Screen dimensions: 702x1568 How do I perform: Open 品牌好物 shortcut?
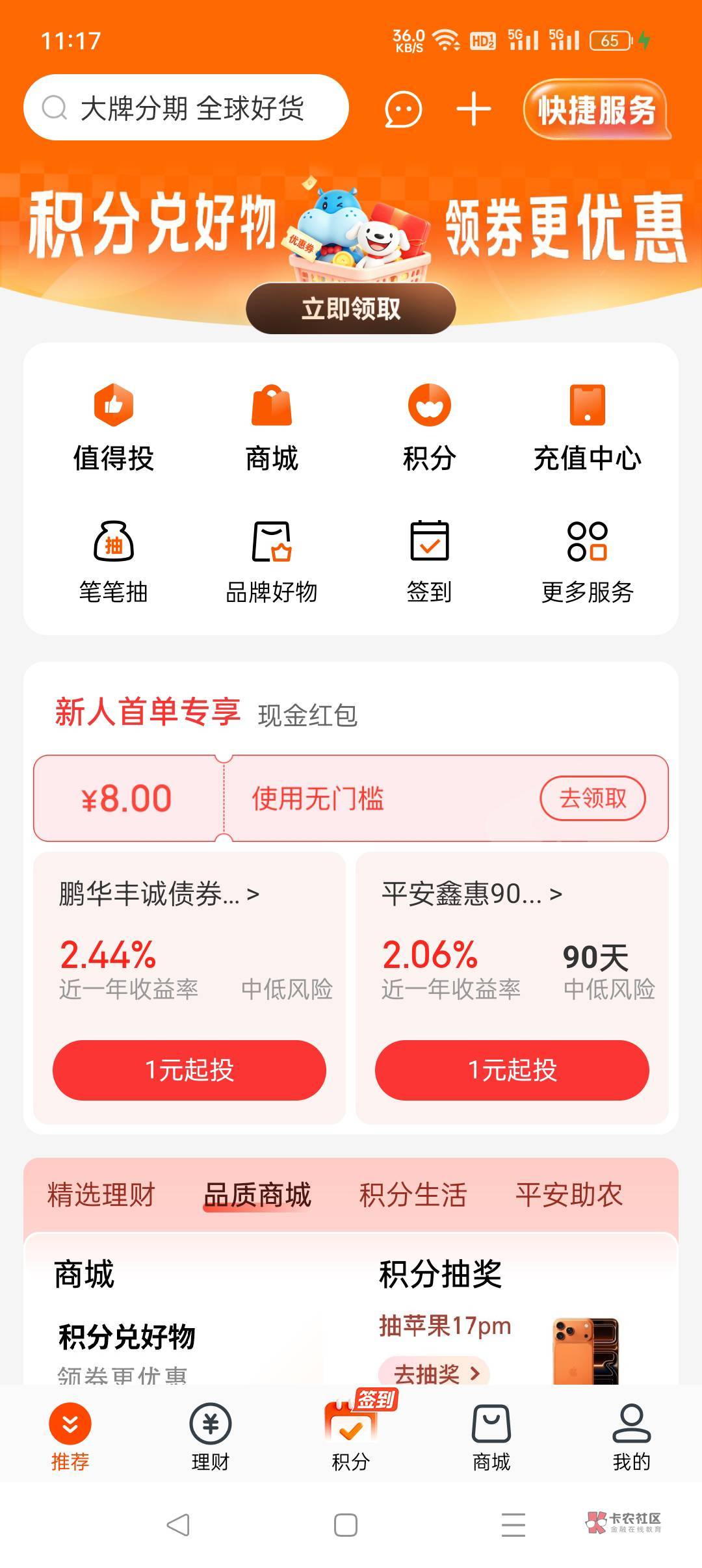click(272, 562)
